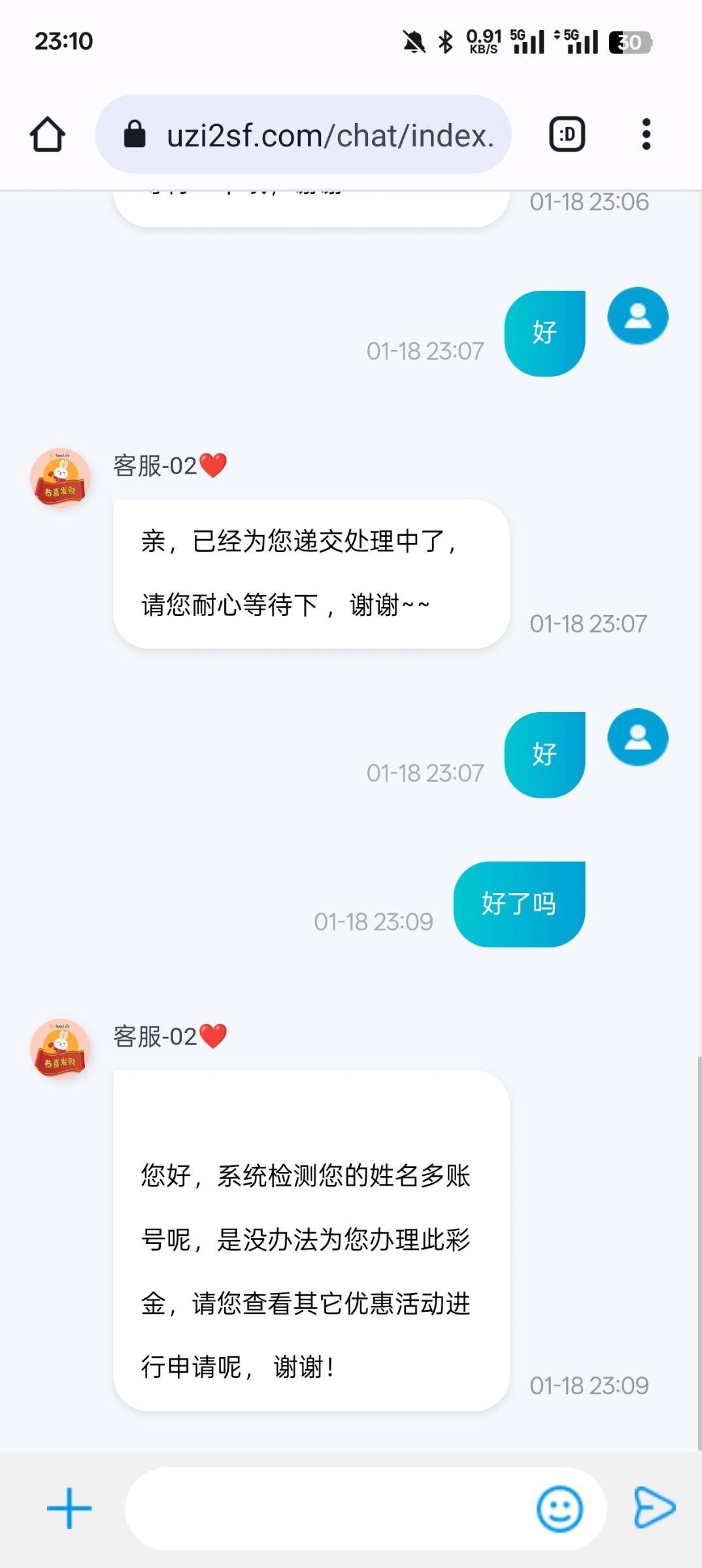Tap the plus icon to add attachment
Viewport: 702px width, 1568px height.
click(69, 1509)
